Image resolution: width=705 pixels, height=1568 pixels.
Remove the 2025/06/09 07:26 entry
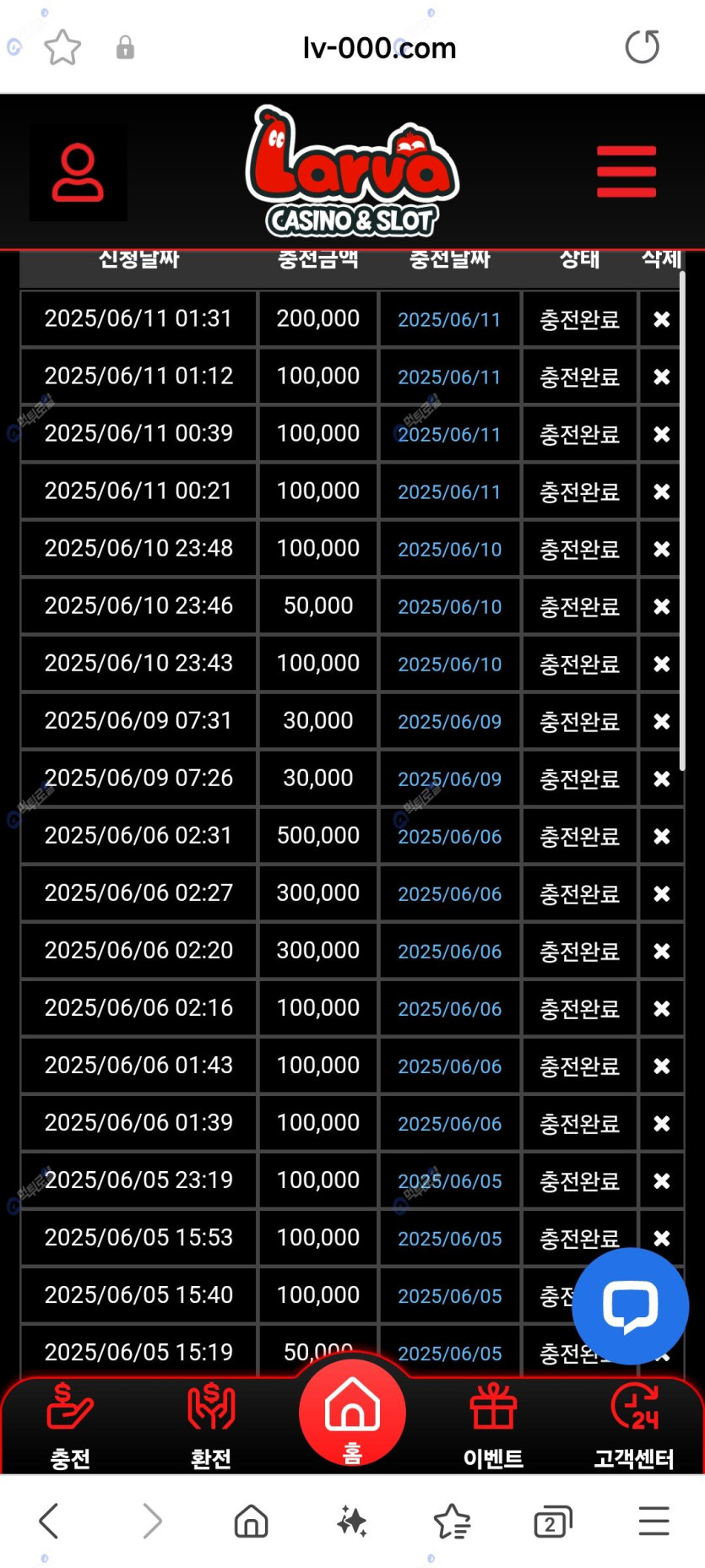(x=661, y=779)
